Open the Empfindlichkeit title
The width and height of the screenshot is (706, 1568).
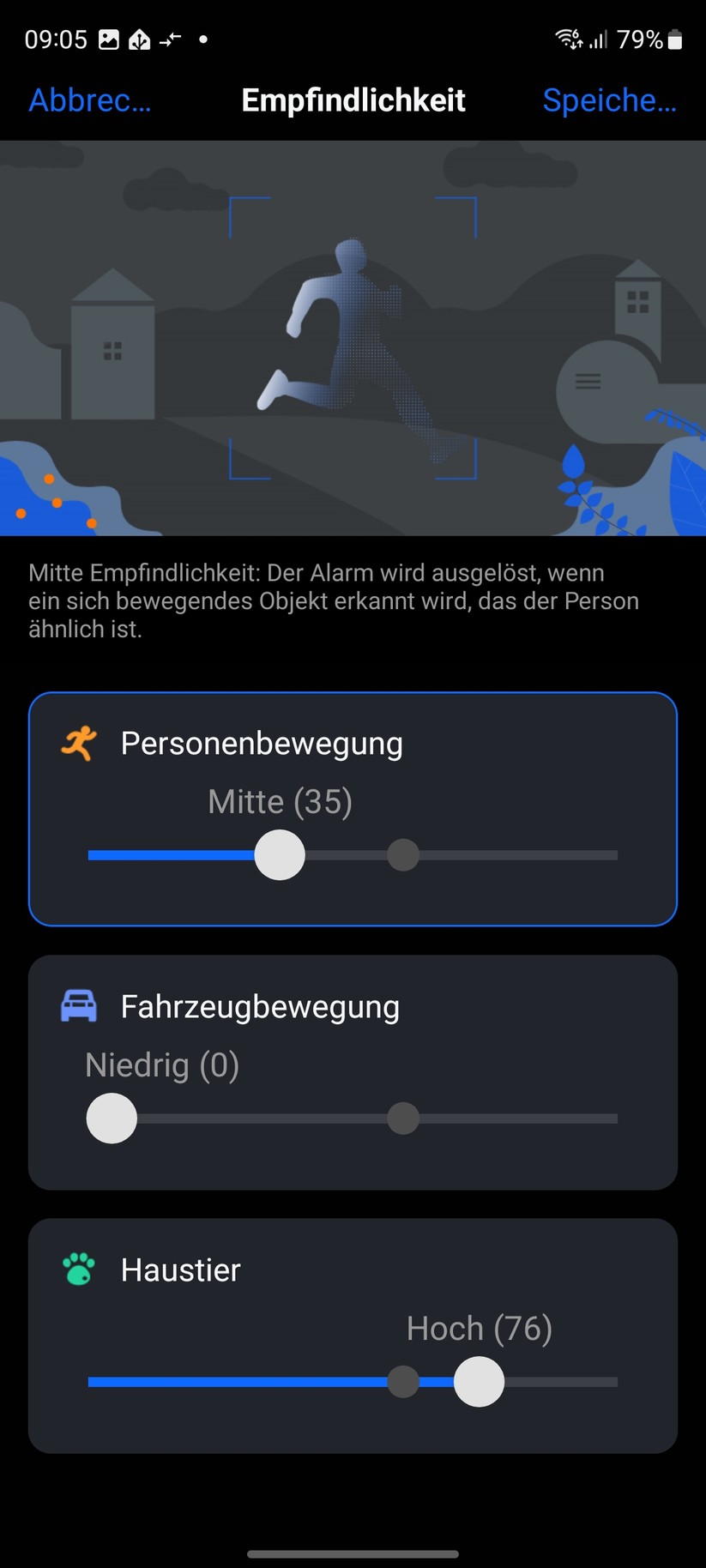353,100
